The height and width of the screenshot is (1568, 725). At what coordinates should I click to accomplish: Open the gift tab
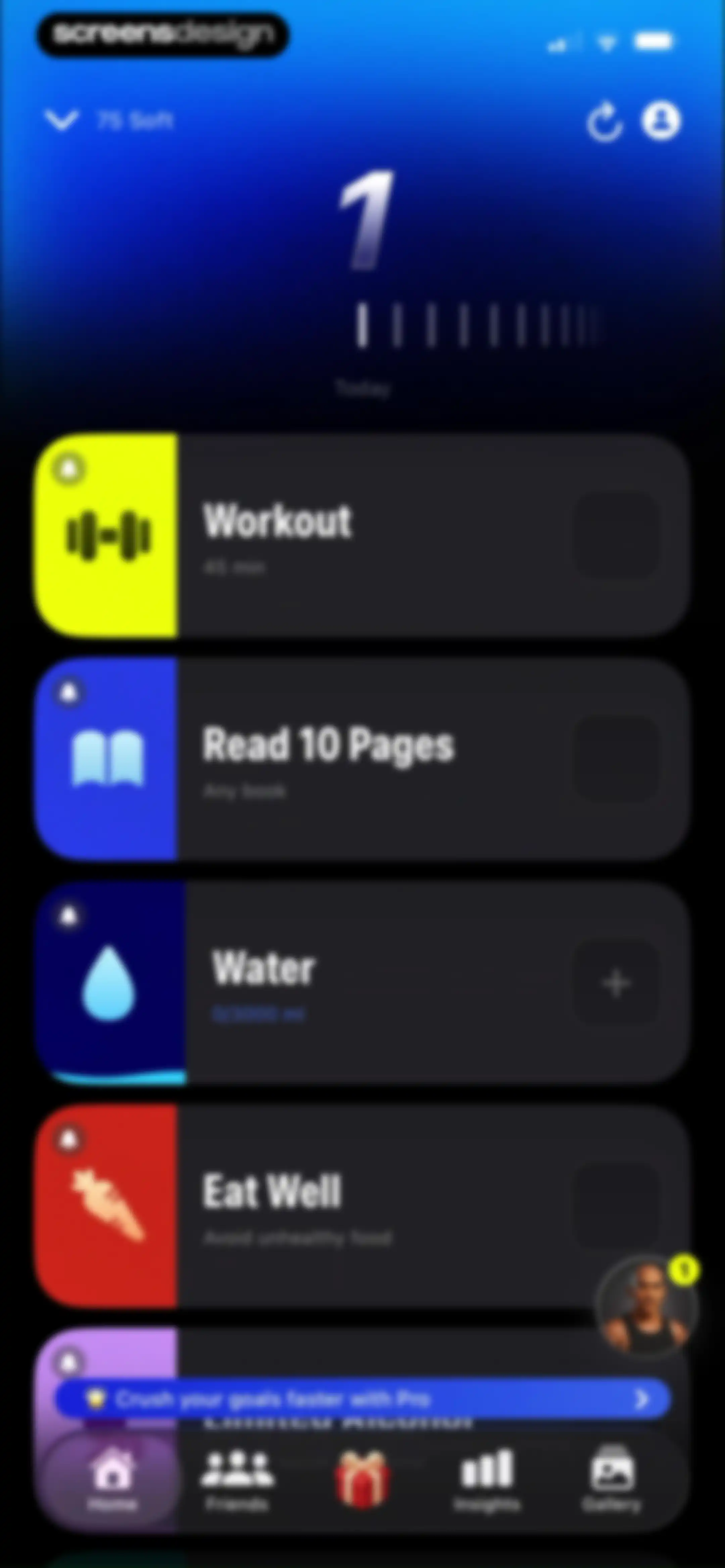point(362,1479)
